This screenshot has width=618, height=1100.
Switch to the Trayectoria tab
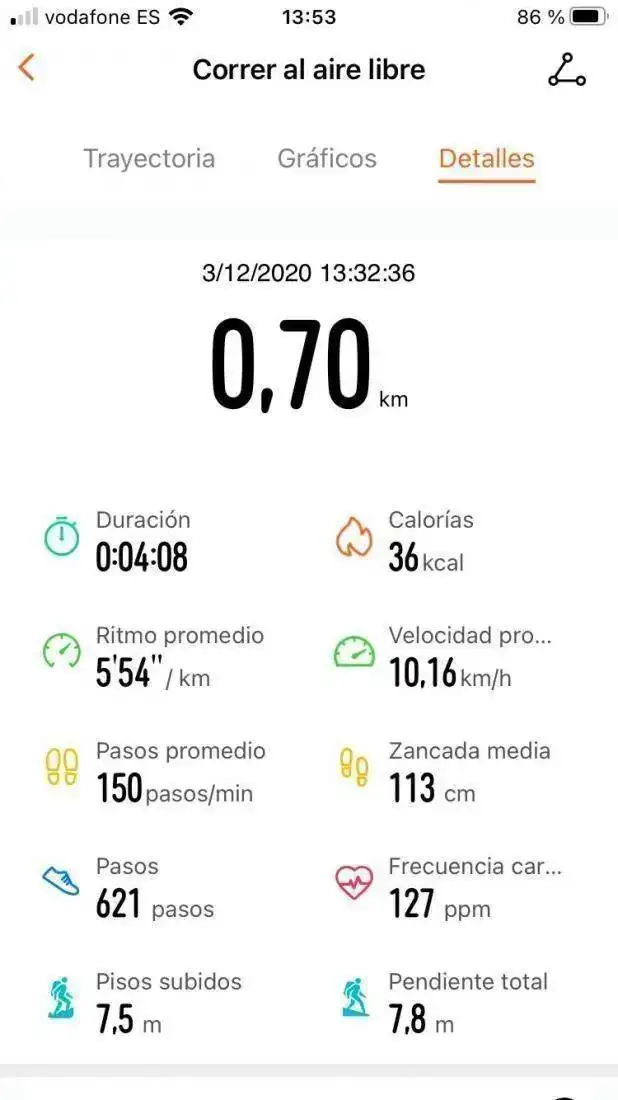point(149,158)
